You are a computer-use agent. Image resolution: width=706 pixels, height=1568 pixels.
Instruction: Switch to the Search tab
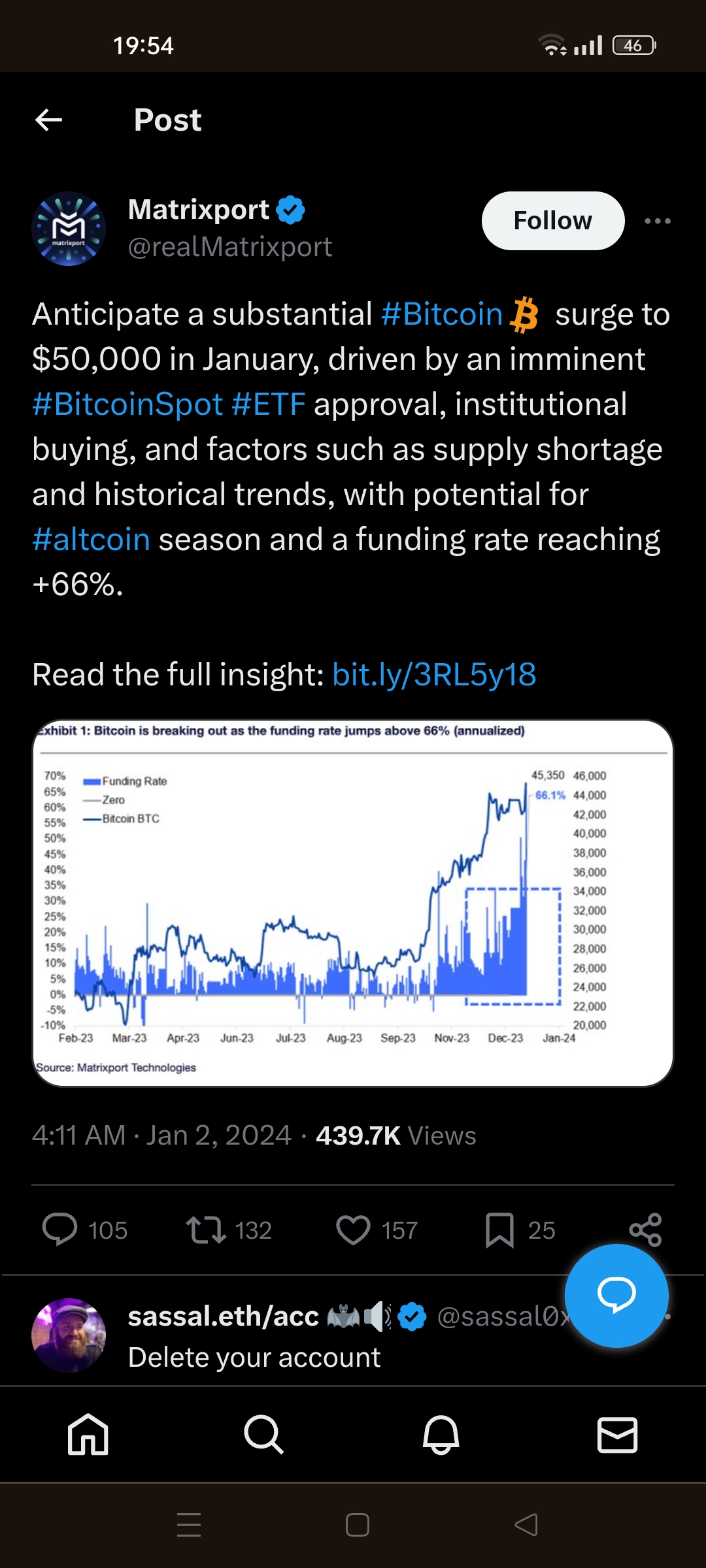(x=264, y=1435)
